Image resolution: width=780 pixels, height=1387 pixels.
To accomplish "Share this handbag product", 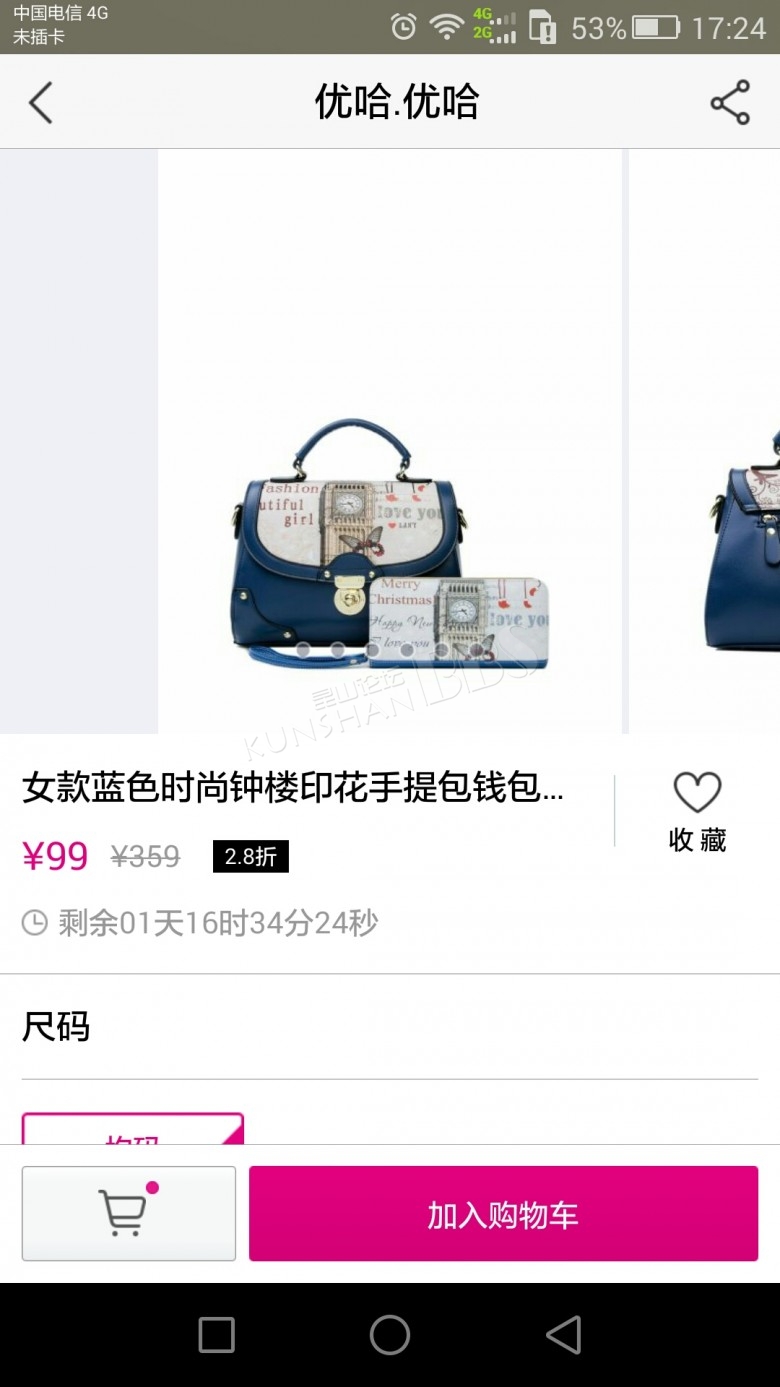I will point(730,102).
